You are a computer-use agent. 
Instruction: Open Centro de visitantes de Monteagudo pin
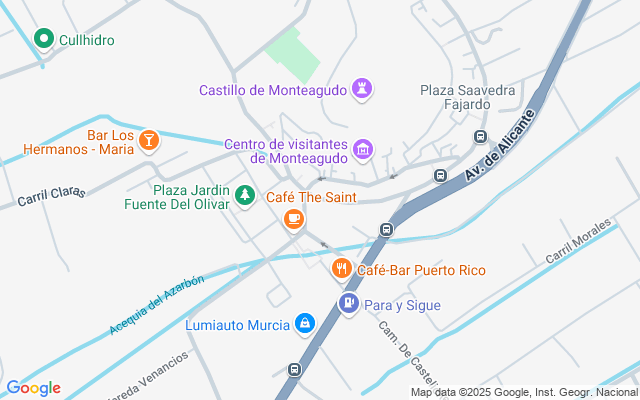[363, 150]
